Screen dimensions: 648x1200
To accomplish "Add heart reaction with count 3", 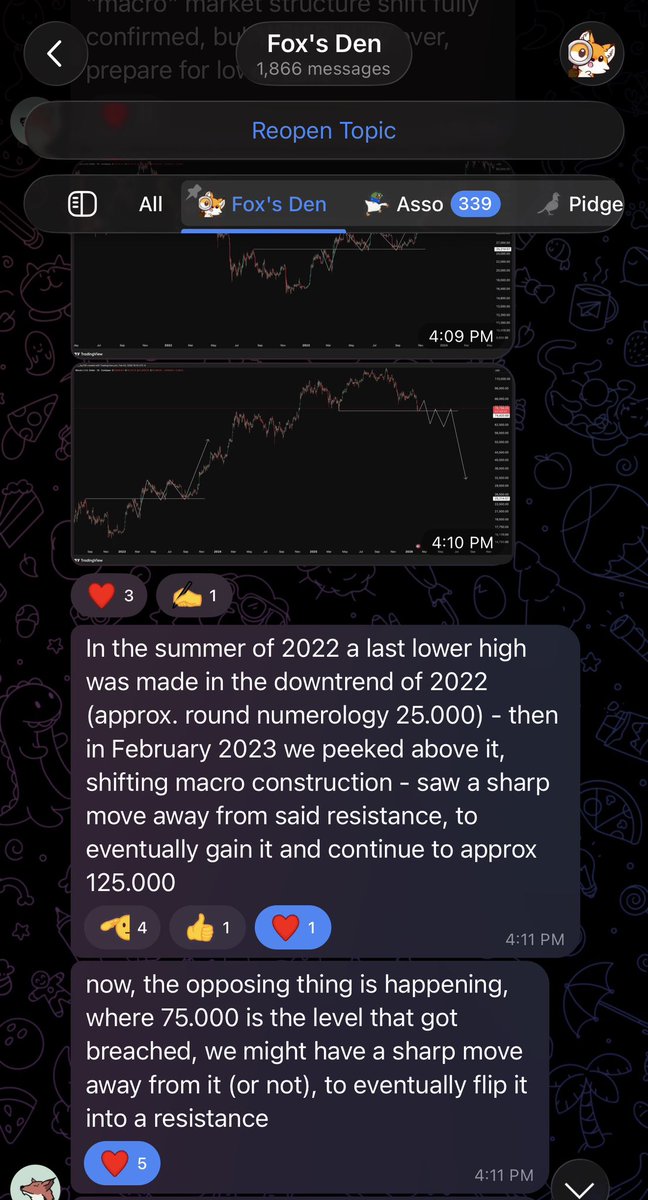I will point(110,597).
